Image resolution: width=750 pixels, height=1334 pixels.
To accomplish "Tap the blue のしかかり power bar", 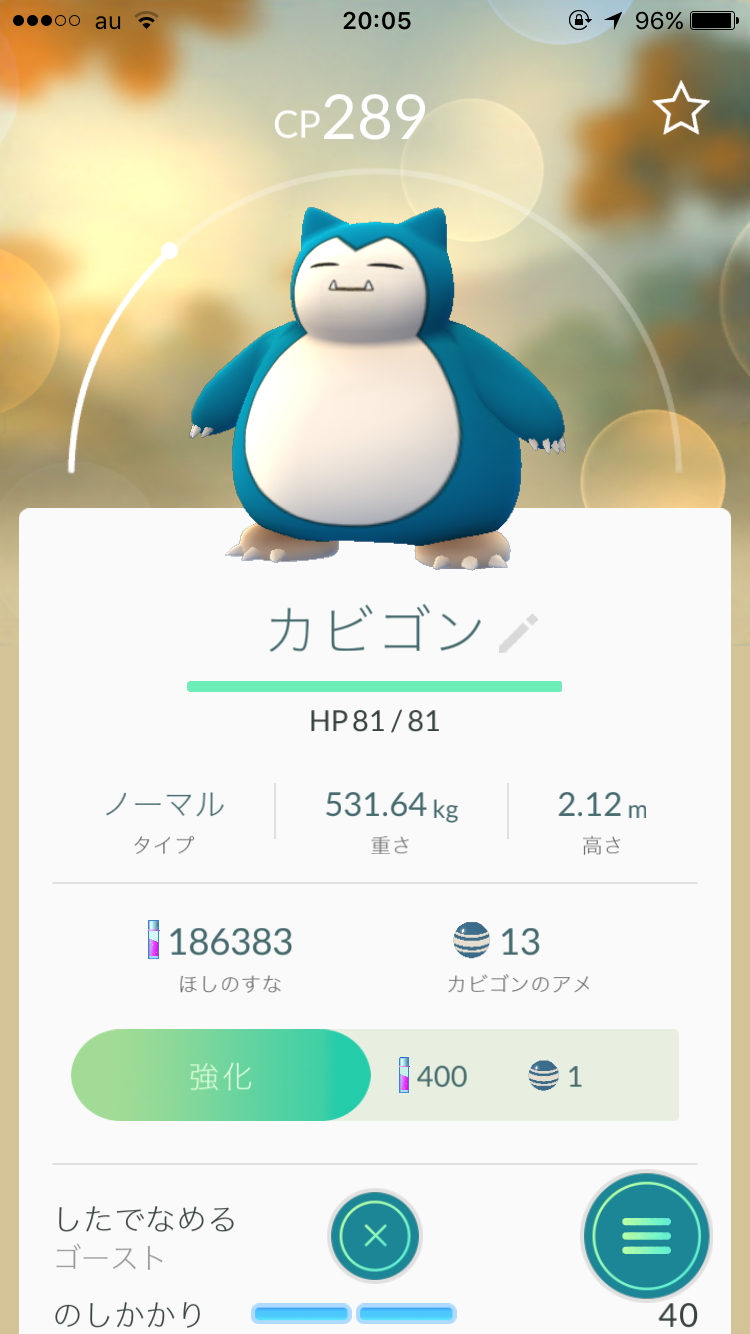I will (x=303, y=1311).
